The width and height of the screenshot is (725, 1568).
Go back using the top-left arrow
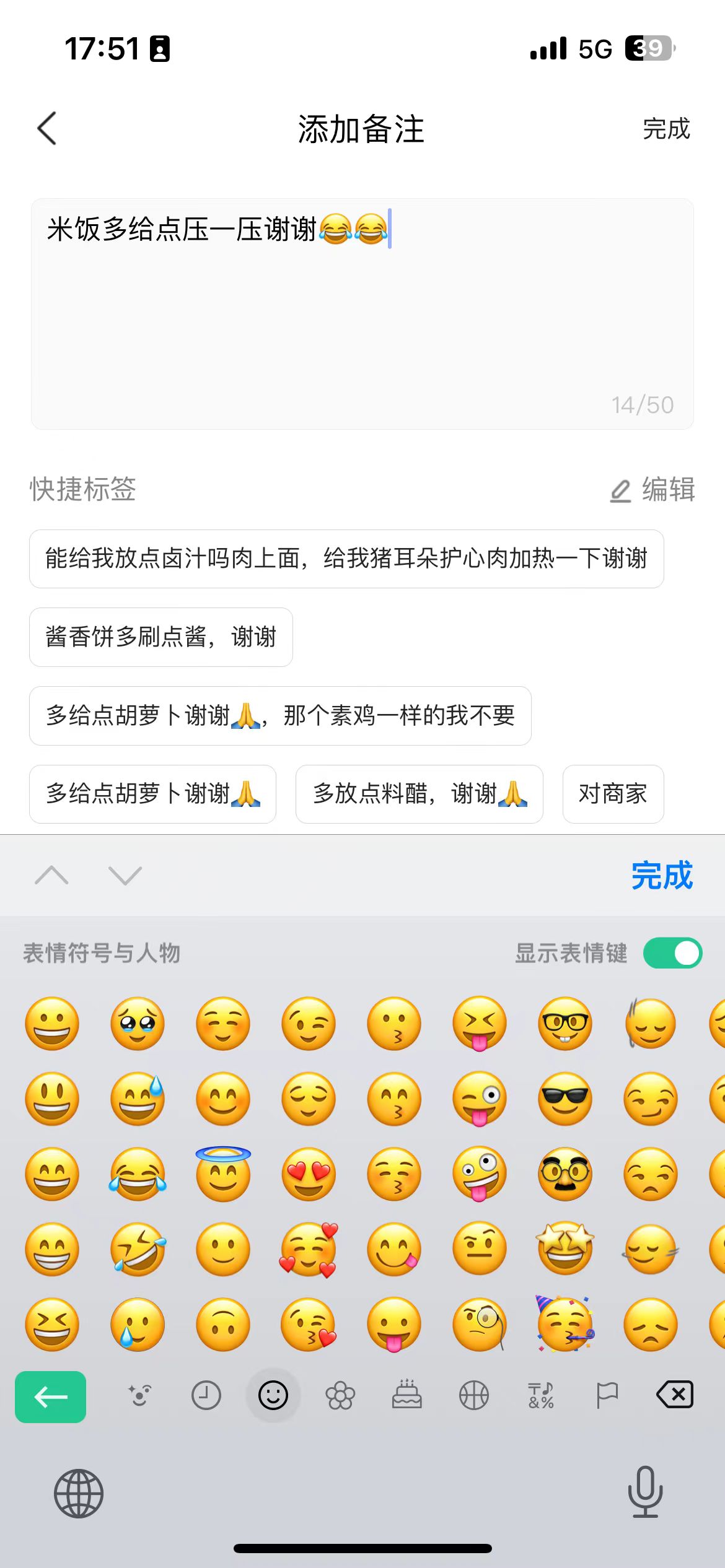(x=47, y=128)
